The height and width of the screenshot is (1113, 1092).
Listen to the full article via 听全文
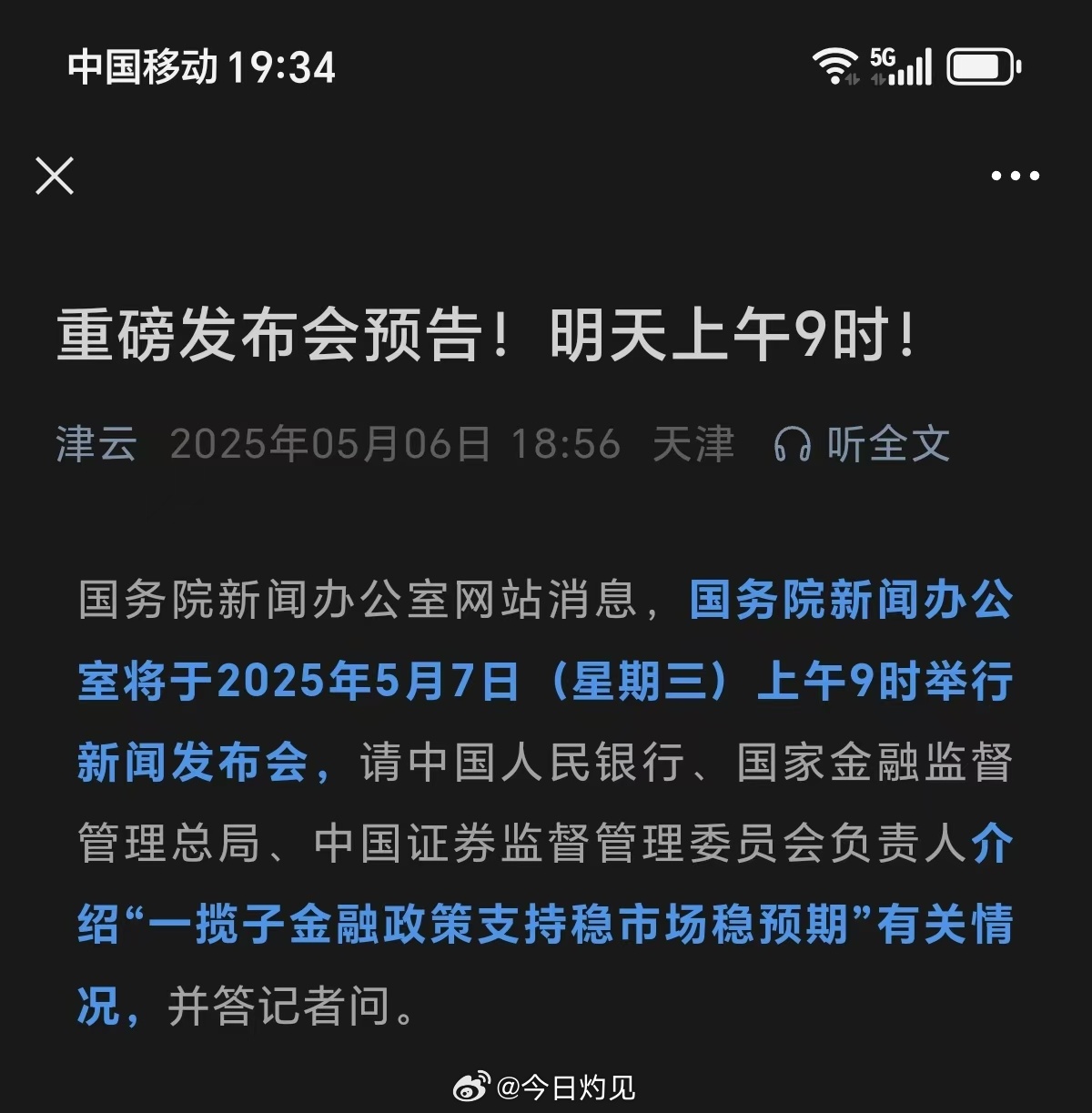[862, 444]
